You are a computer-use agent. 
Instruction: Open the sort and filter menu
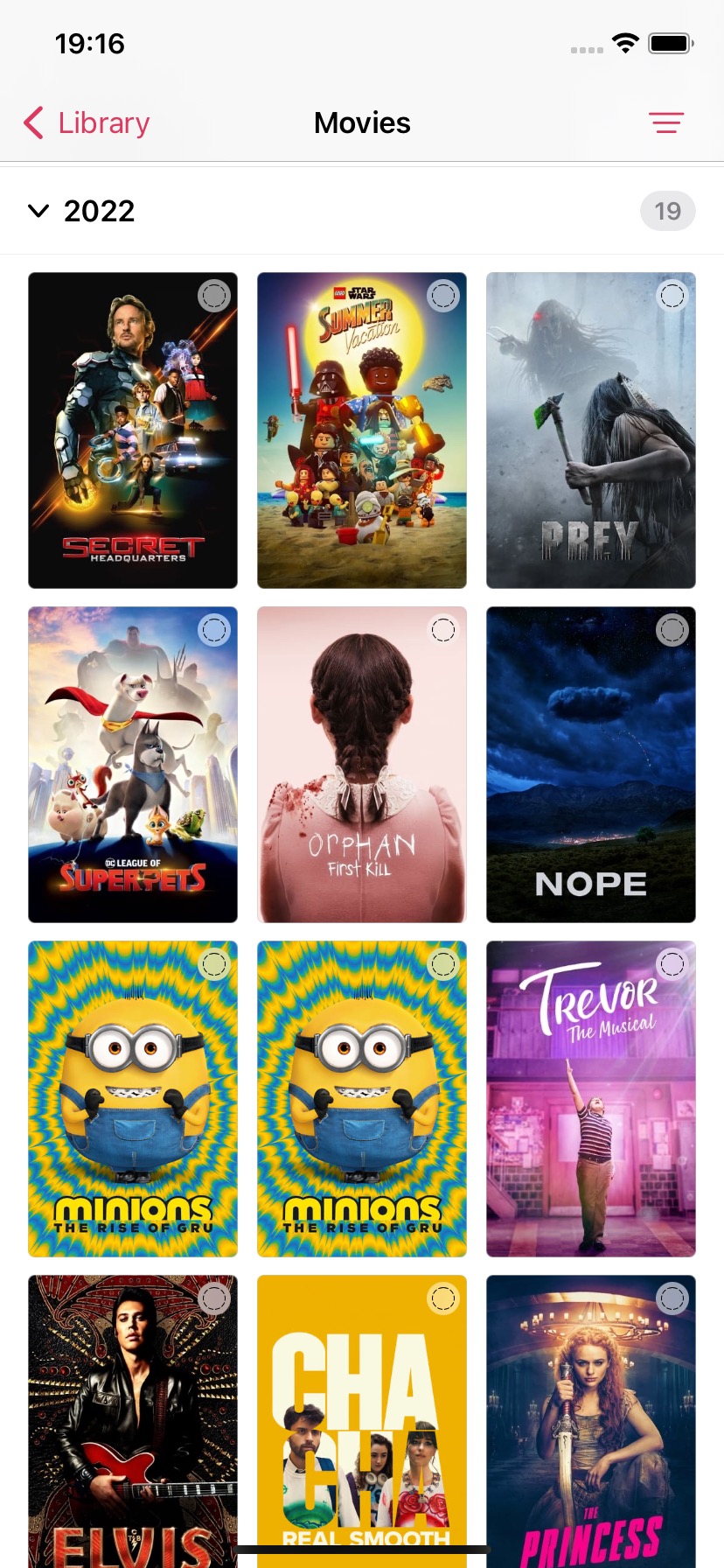pyautogui.click(x=665, y=123)
